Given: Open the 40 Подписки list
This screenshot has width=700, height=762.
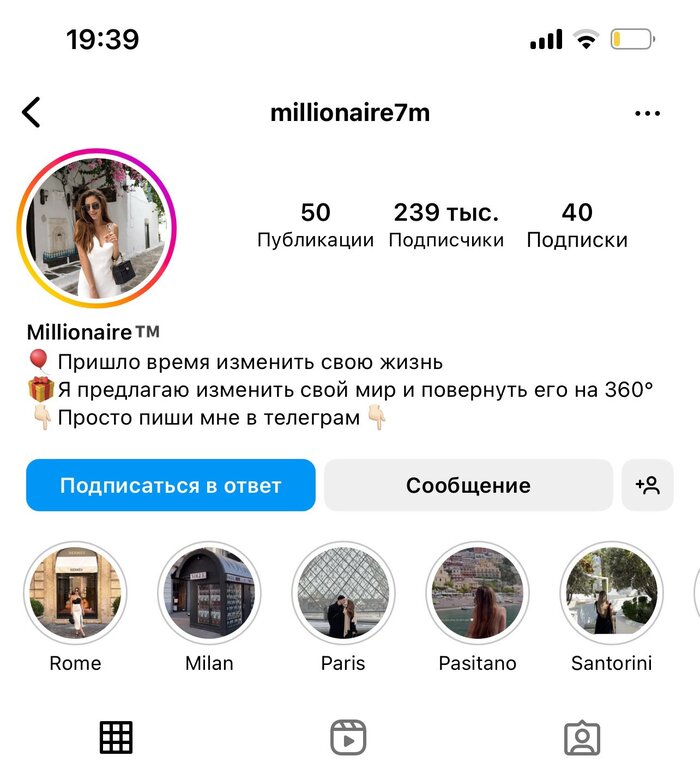Looking at the screenshot, I should (577, 225).
